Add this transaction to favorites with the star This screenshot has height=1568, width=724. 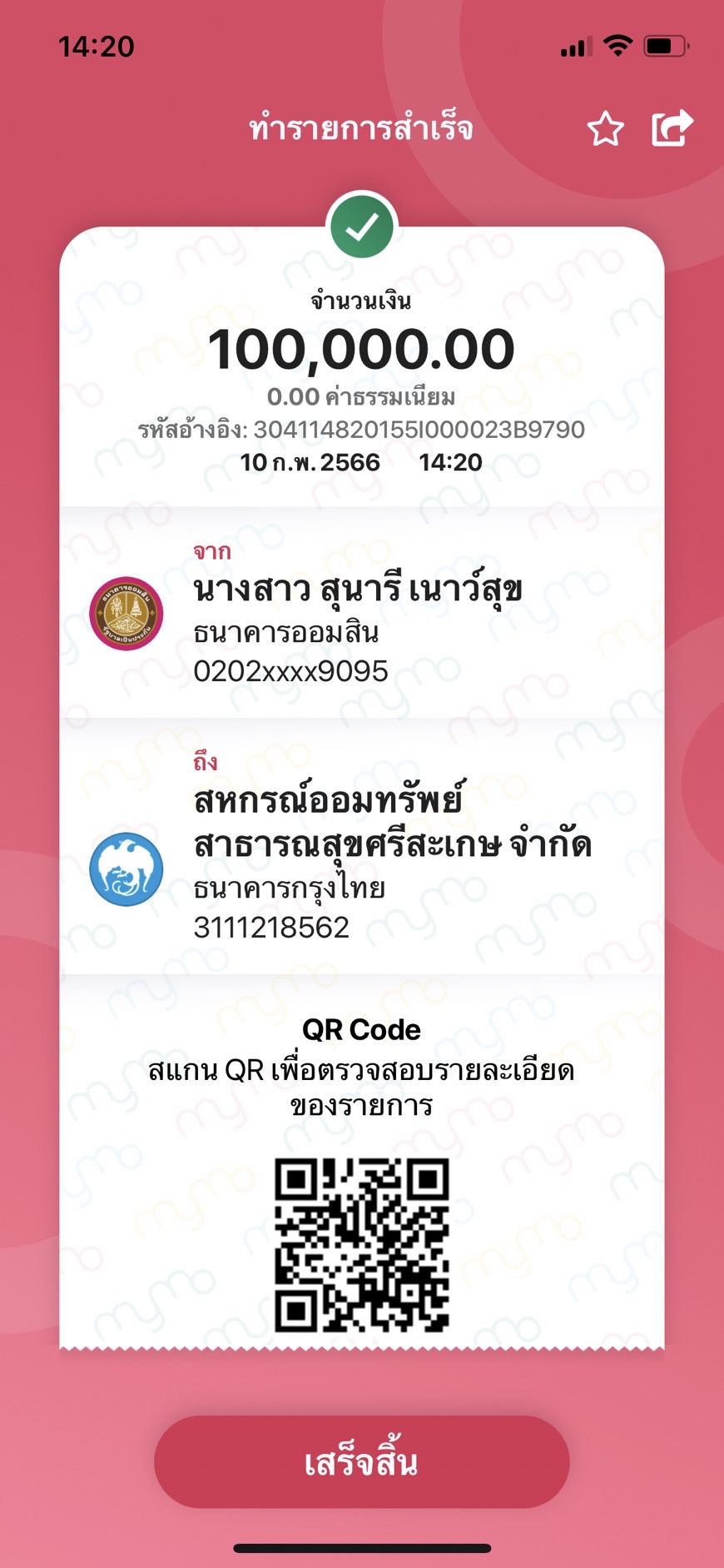click(605, 129)
